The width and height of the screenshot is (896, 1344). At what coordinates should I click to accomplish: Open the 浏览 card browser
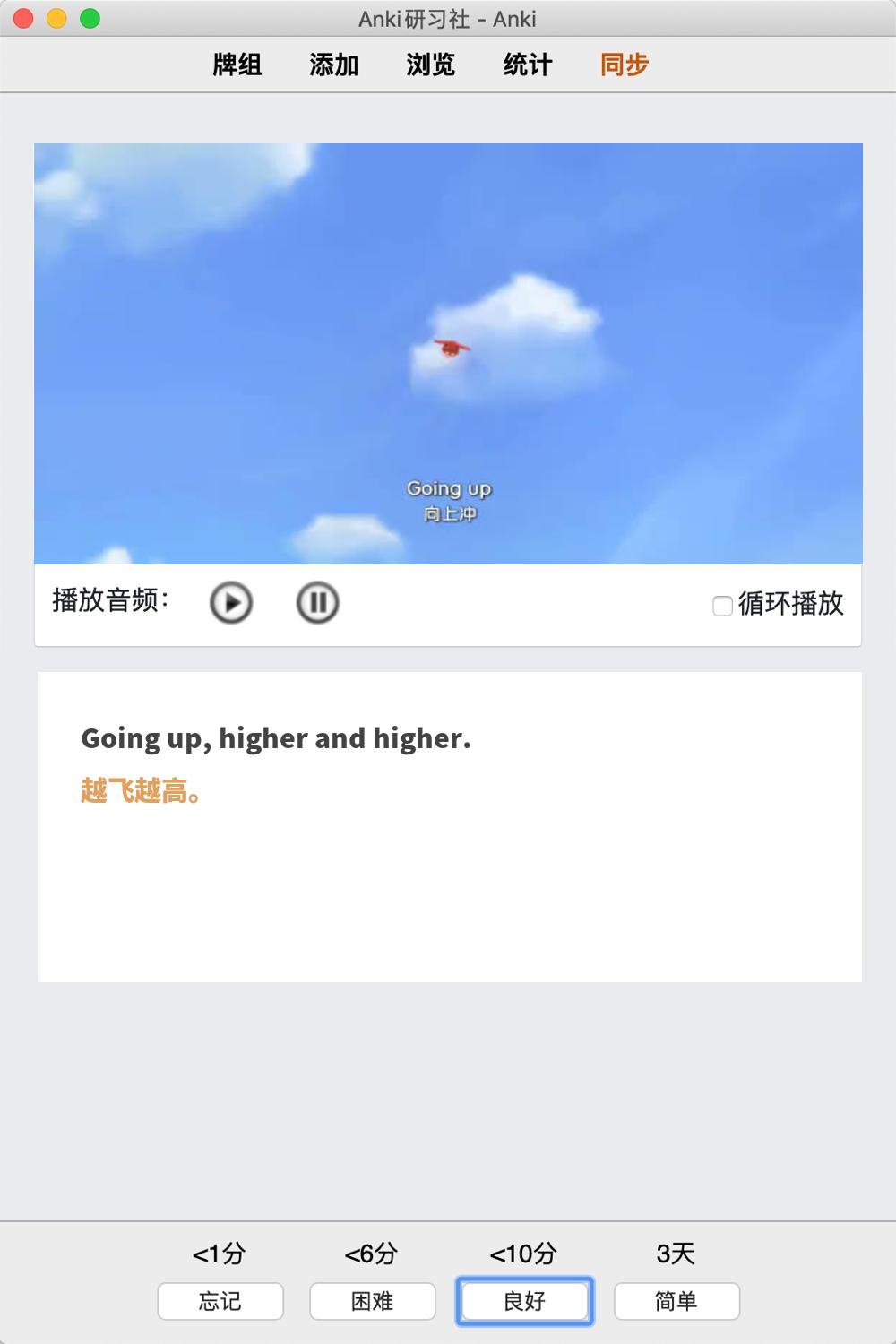point(431,65)
